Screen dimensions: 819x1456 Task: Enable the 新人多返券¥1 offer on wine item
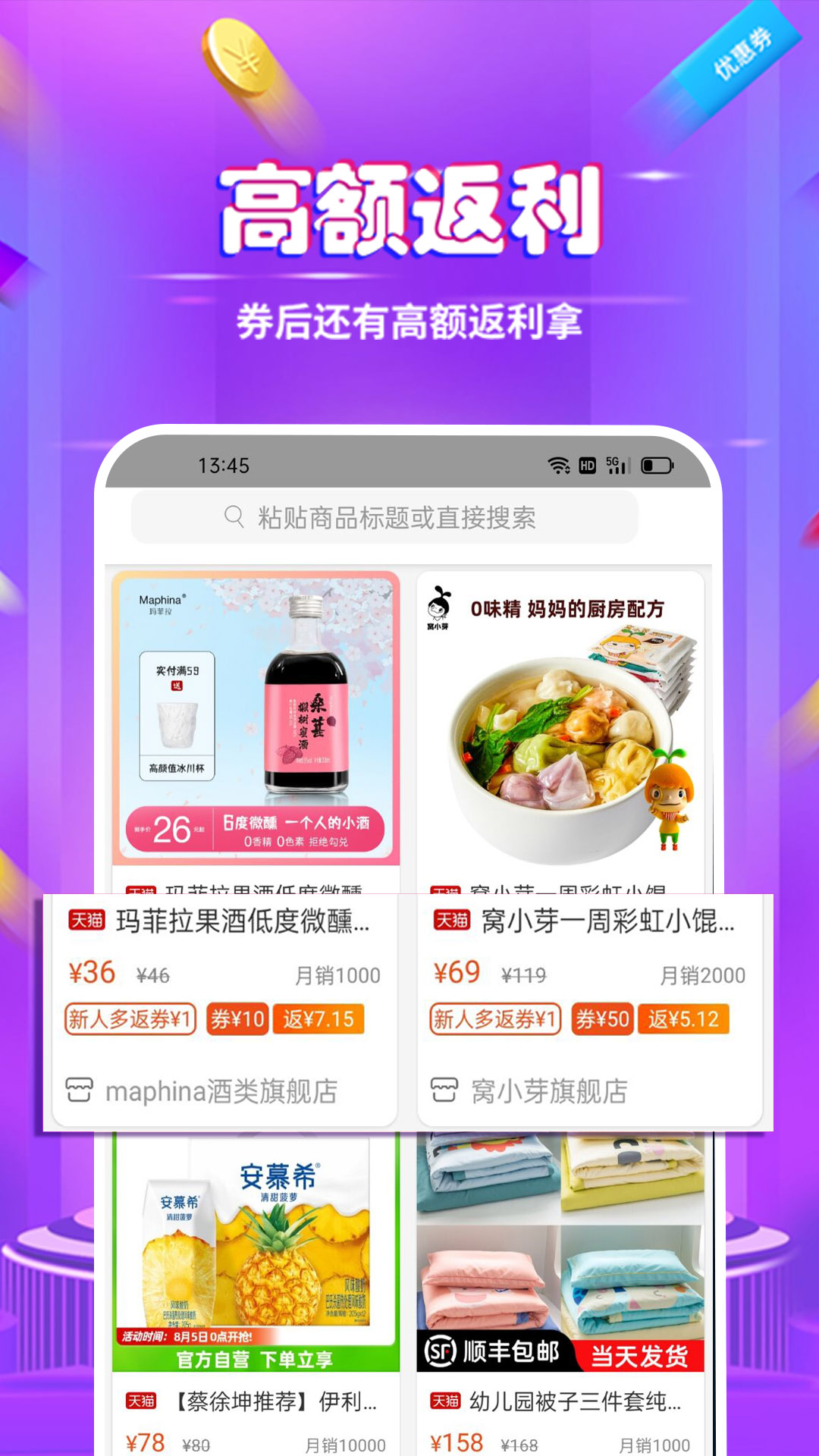pyautogui.click(x=129, y=1020)
